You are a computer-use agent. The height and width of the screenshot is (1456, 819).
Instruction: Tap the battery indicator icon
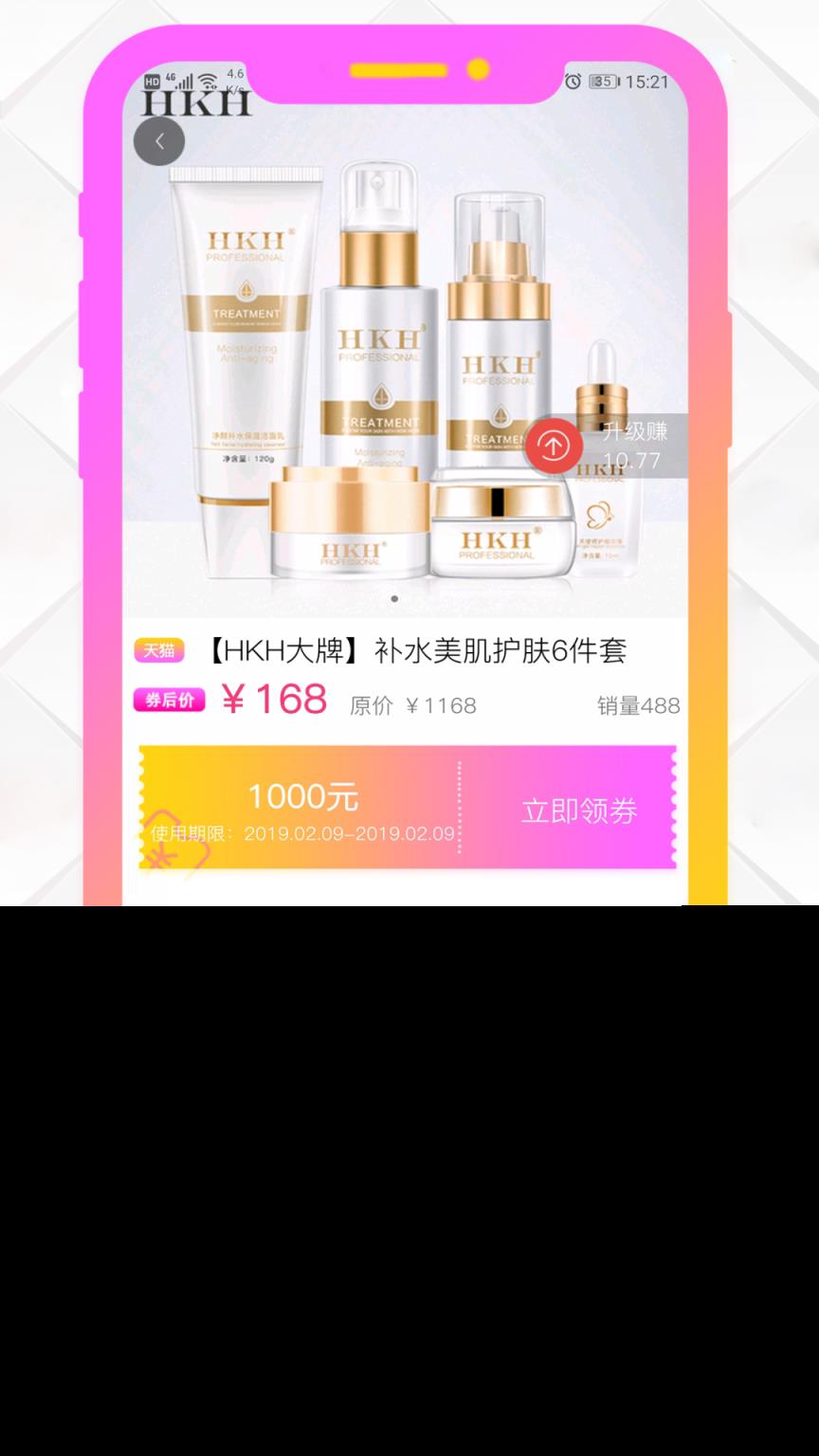604,82
